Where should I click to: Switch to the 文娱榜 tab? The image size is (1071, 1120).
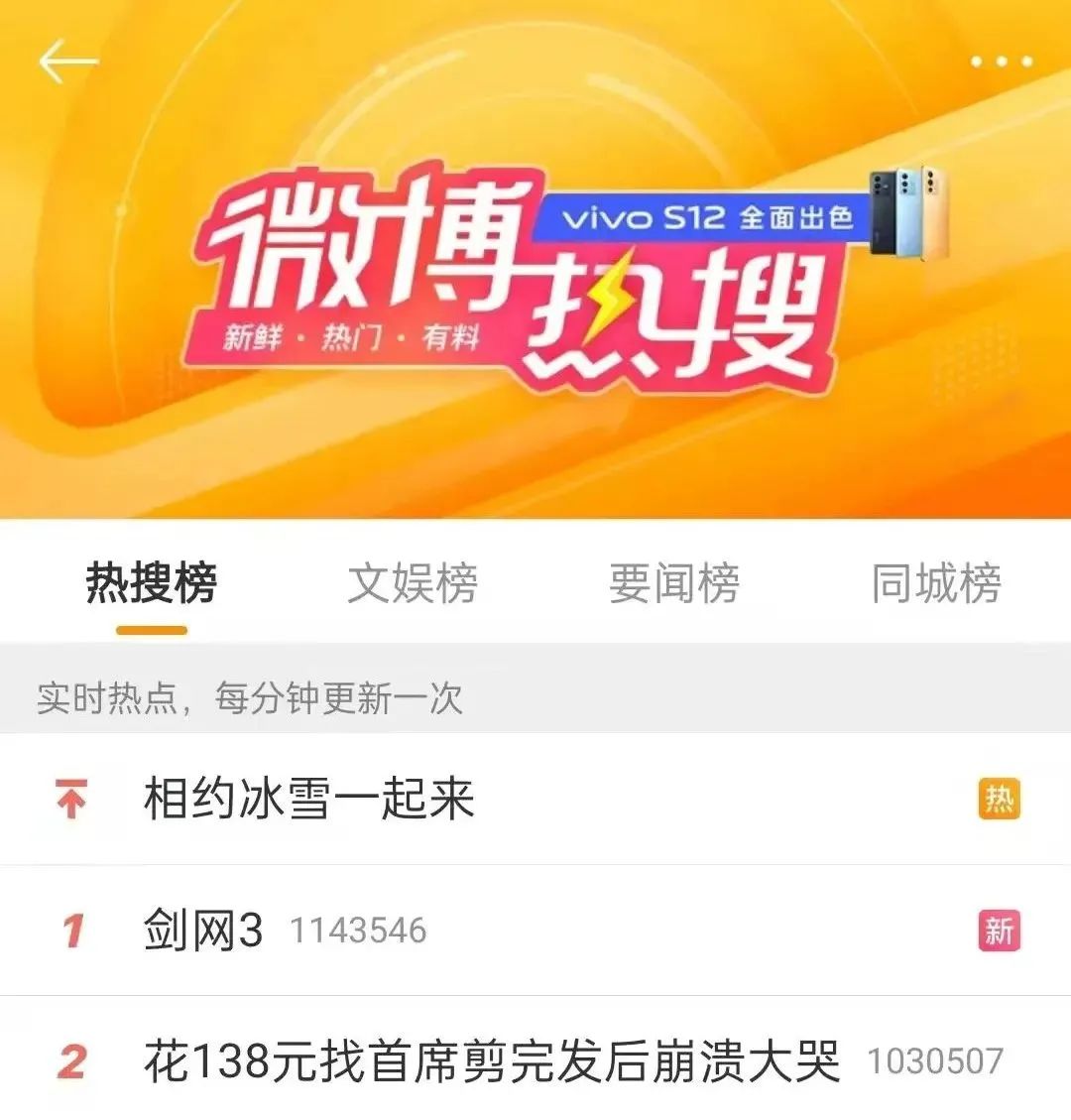point(413,583)
